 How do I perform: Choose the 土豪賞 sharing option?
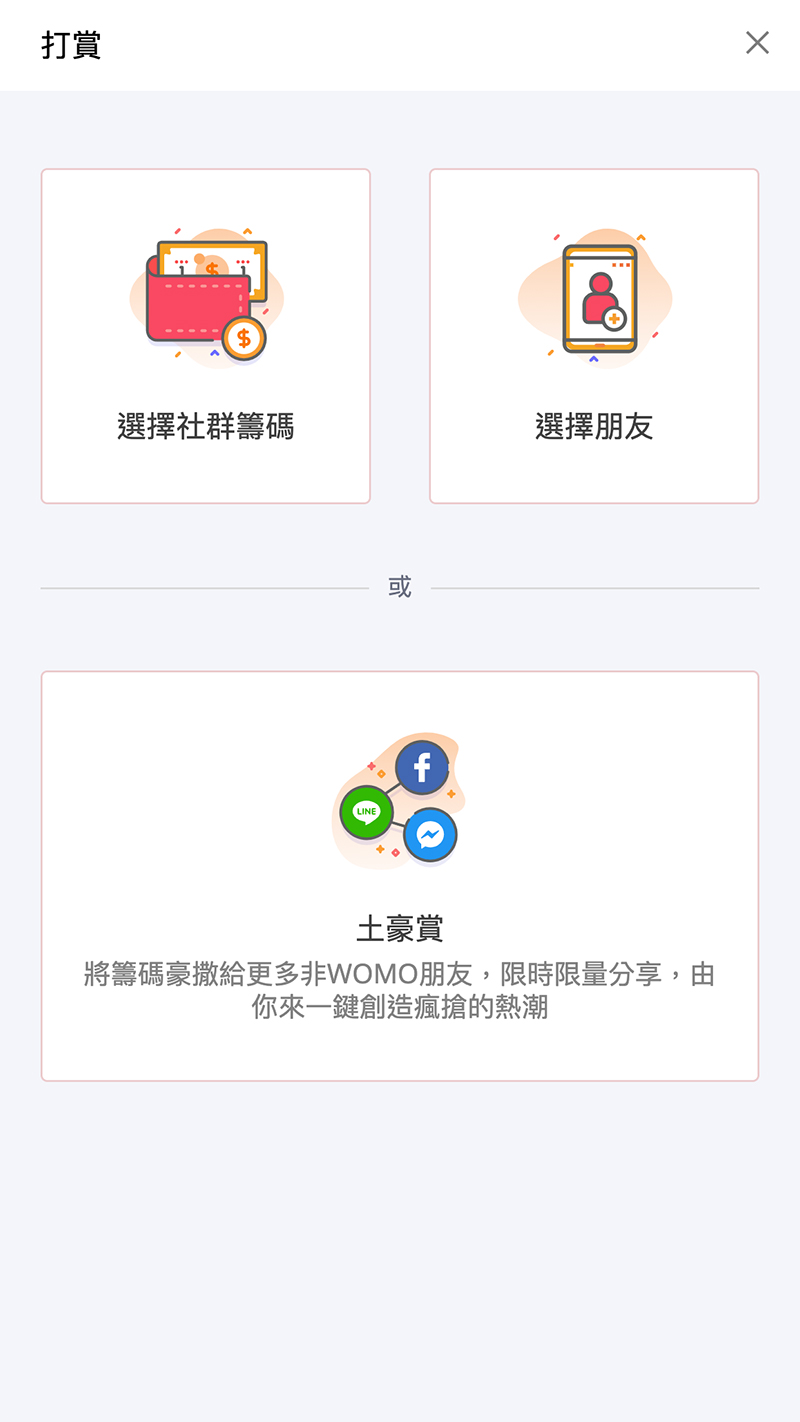pos(400,876)
